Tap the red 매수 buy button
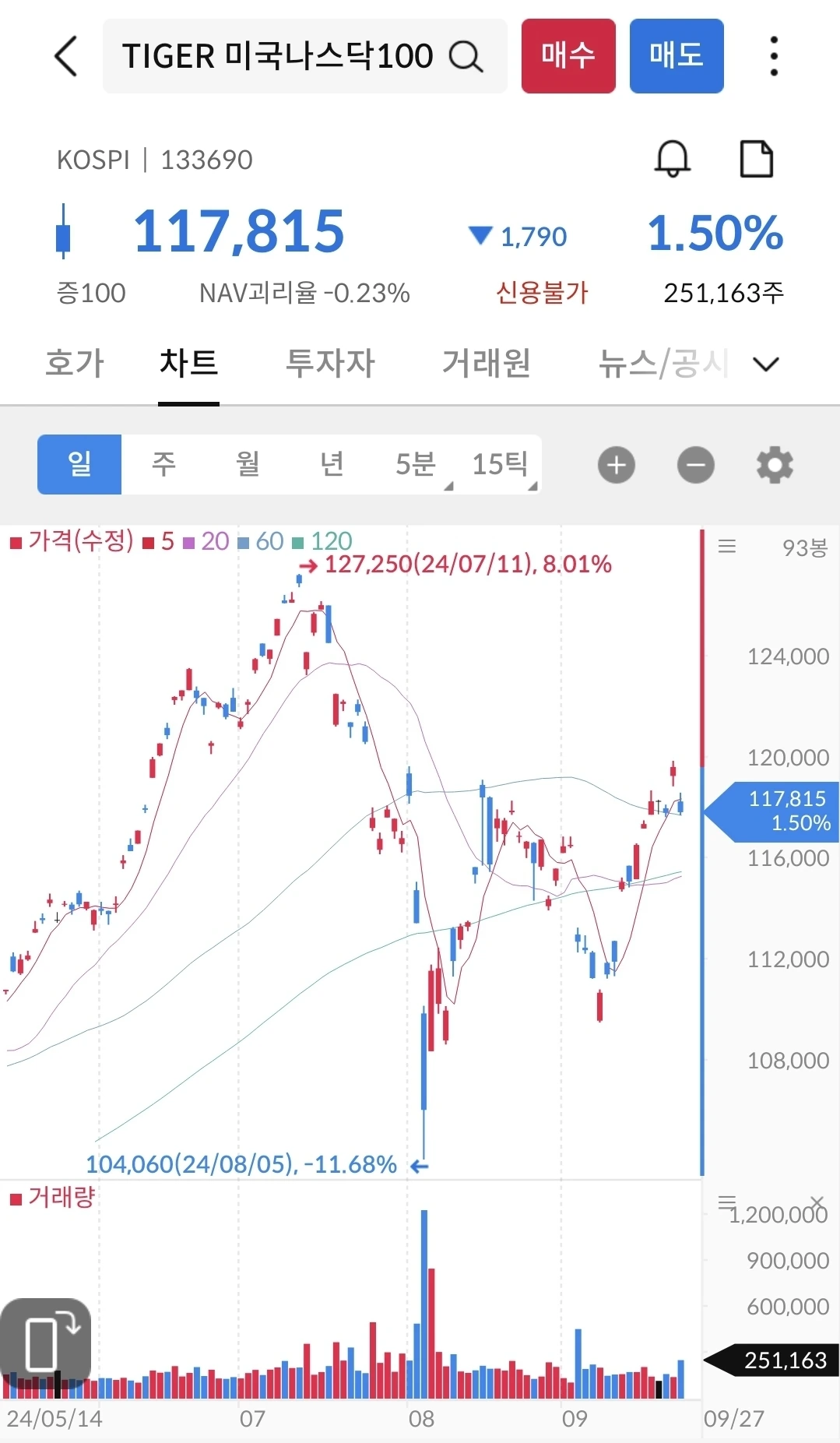Viewport: 840px width, 1443px height. [x=568, y=56]
